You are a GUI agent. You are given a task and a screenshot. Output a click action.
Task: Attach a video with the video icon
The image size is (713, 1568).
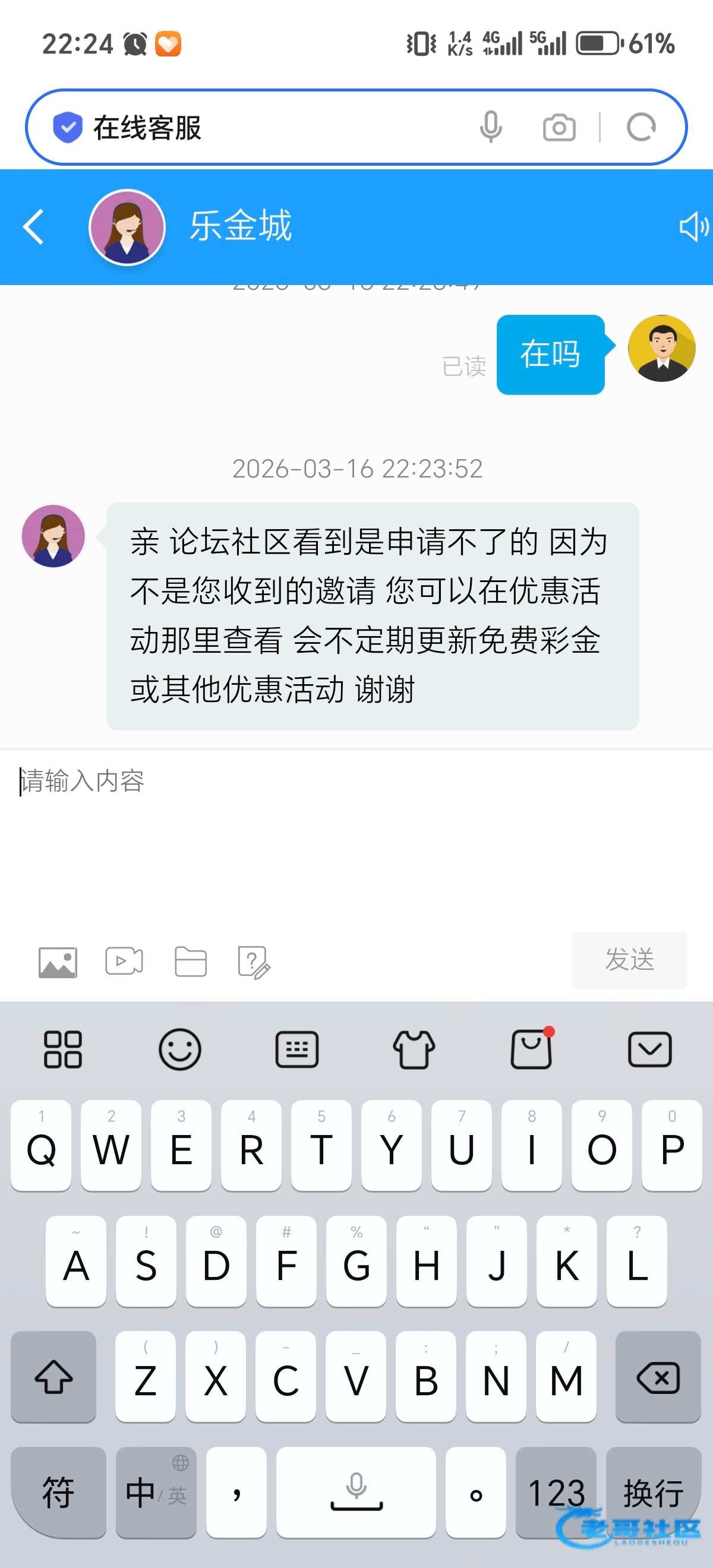[x=124, y=961]
